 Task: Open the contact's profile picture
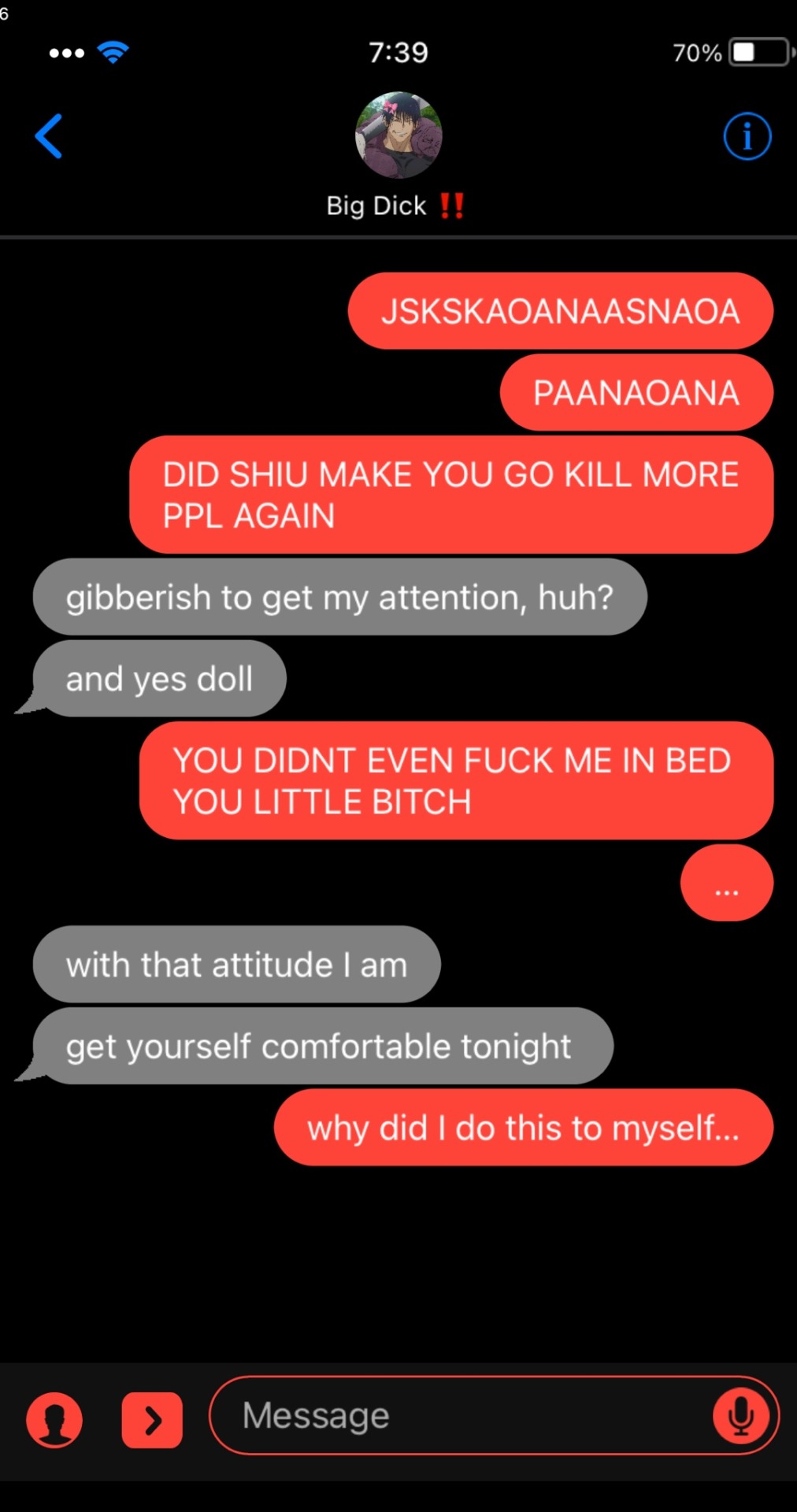click(x=398, y=135)
